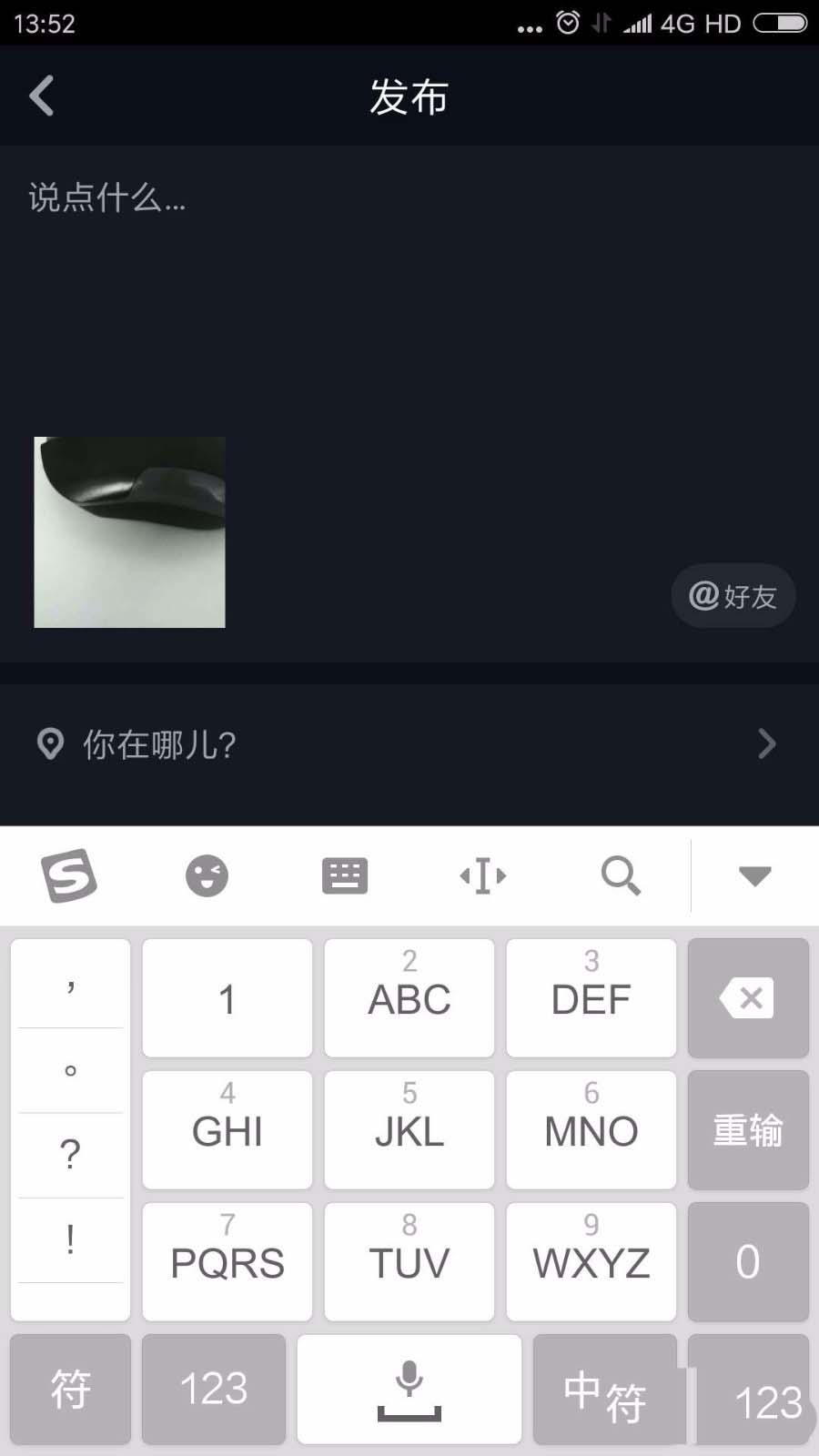Open the cursor movement tool

[483, 875]
